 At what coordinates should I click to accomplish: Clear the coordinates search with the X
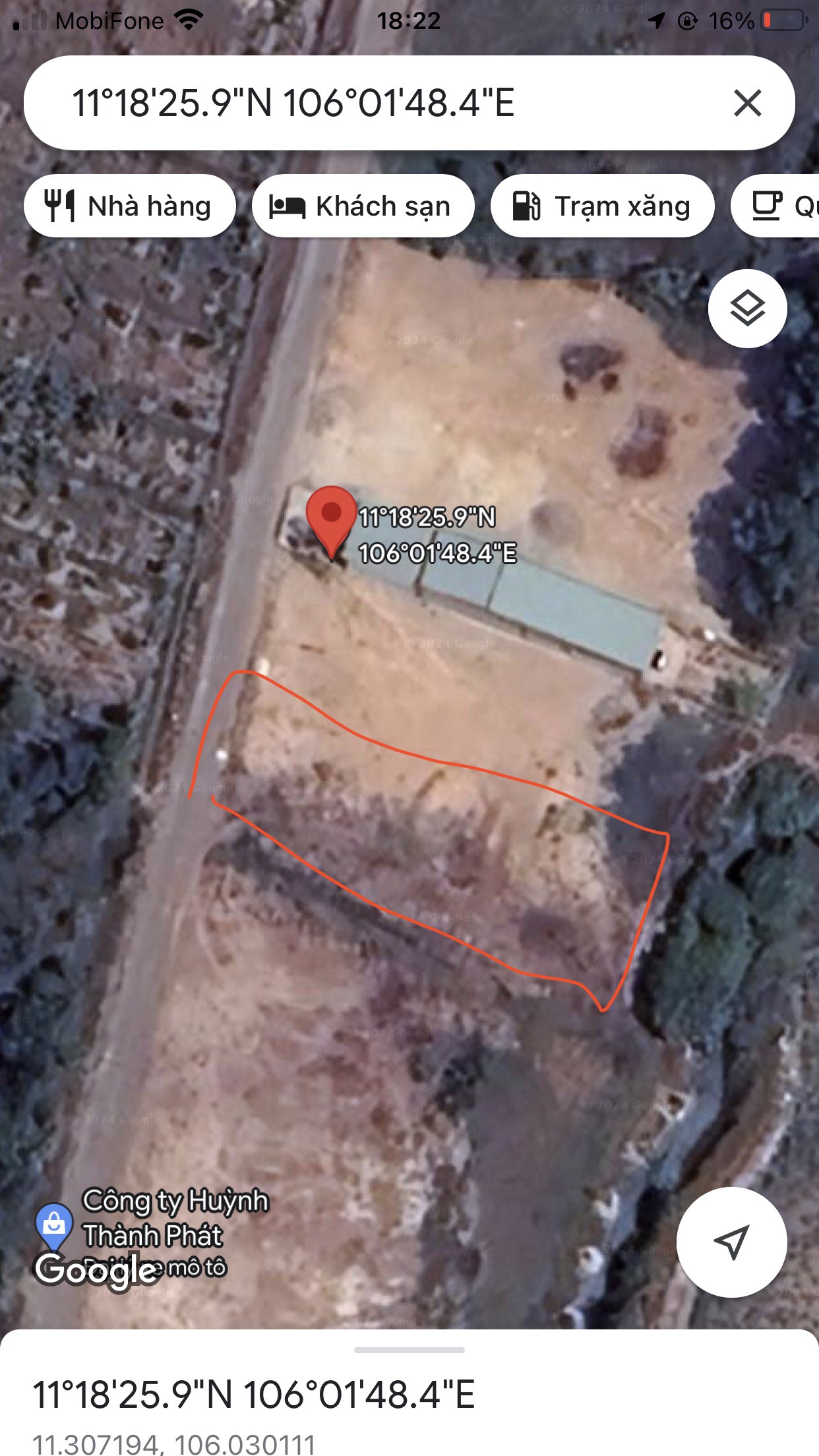point(747,104)
